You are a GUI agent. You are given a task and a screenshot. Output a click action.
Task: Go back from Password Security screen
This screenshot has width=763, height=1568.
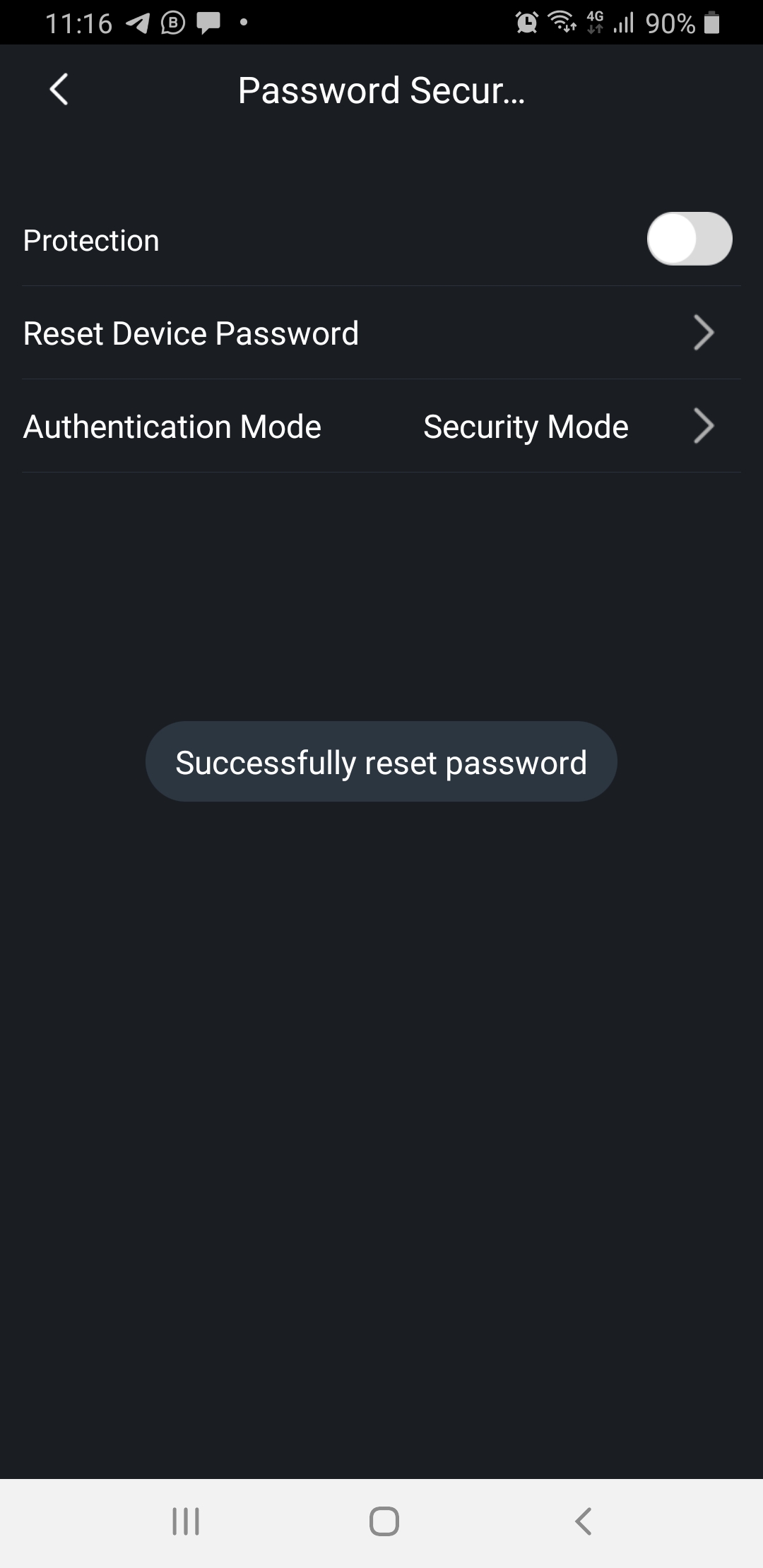click(x=59, y=90)
